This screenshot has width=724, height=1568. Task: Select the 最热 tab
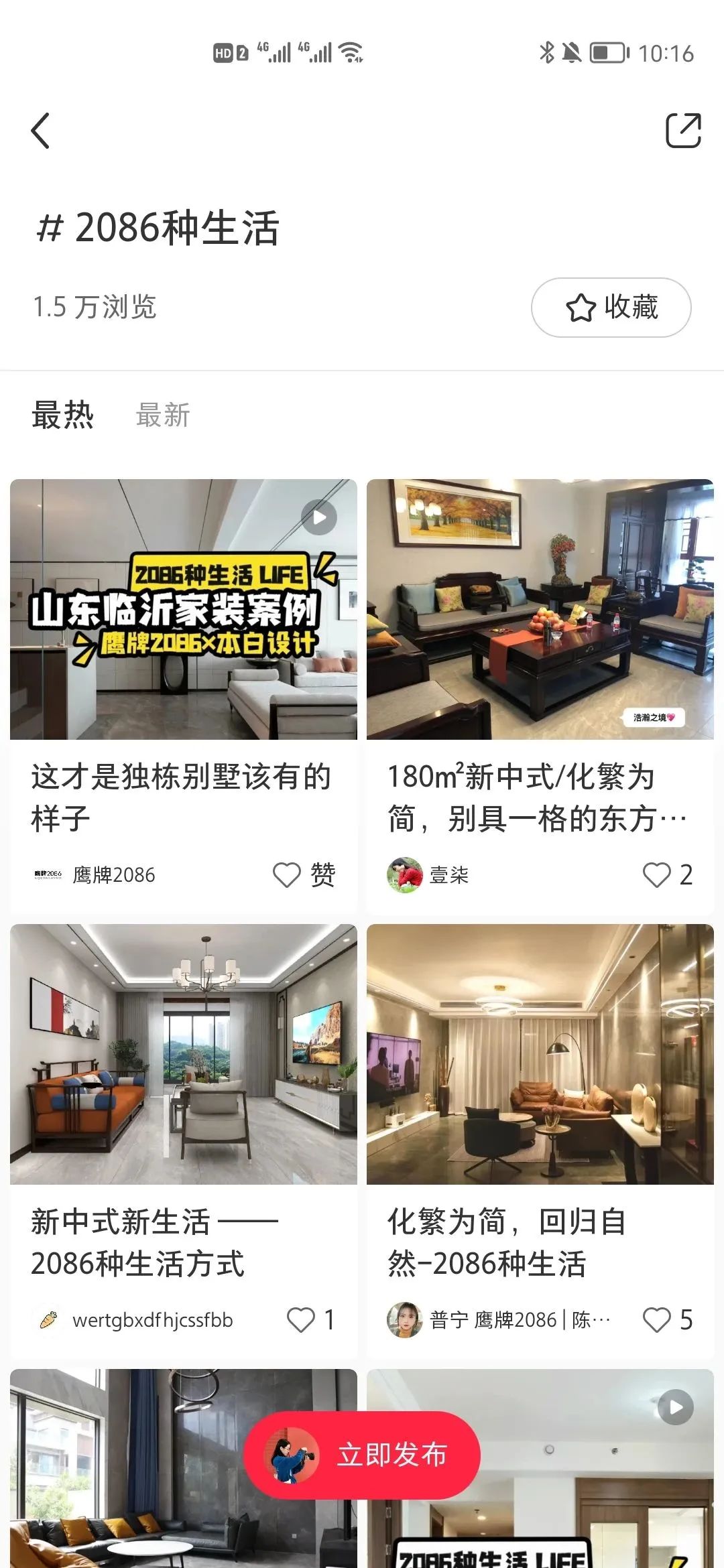63,415
